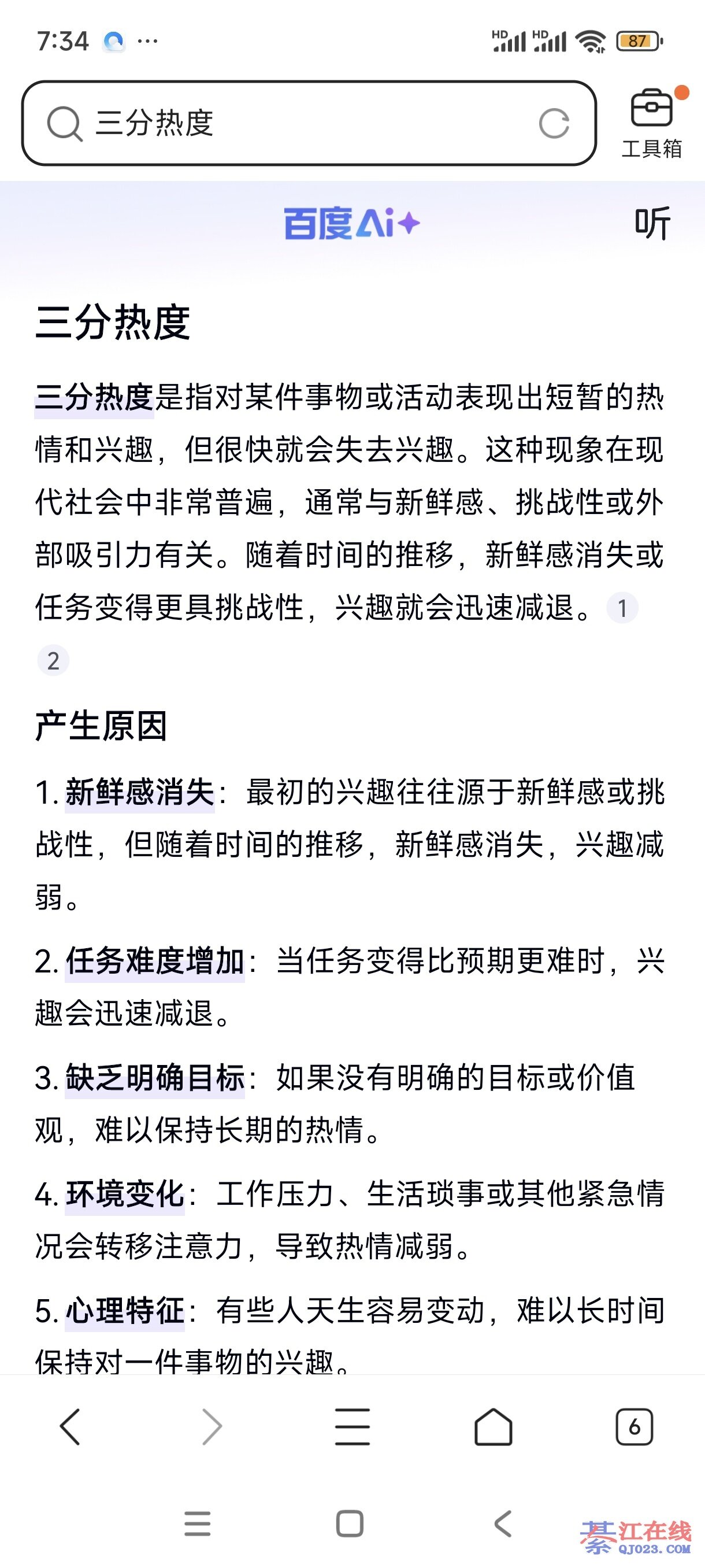Open the browser menu button
This screenshot has height=1568, width=705.
(352, 1426)
